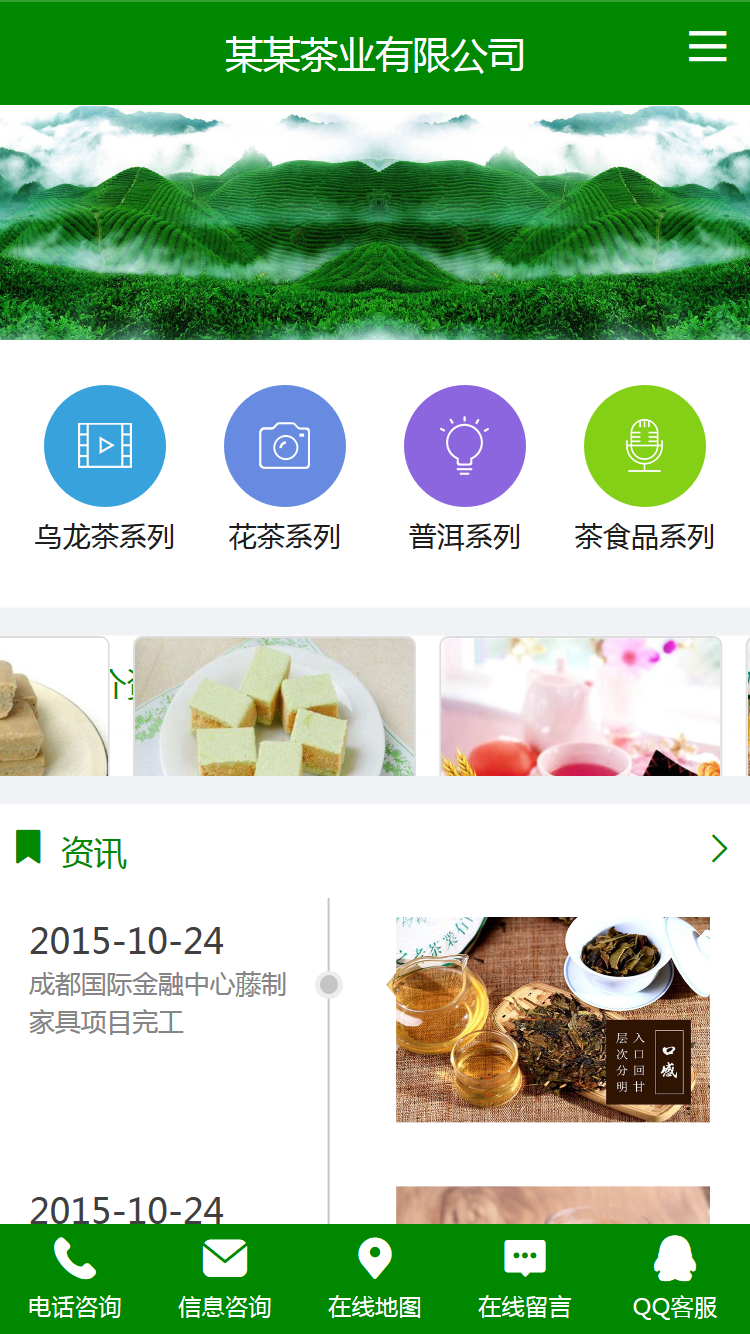Image resolution: width=750 pixels, height=1334 pixels.
Task: View the green tea cake product
Action: pyautogui.click(x=275, y=707)
